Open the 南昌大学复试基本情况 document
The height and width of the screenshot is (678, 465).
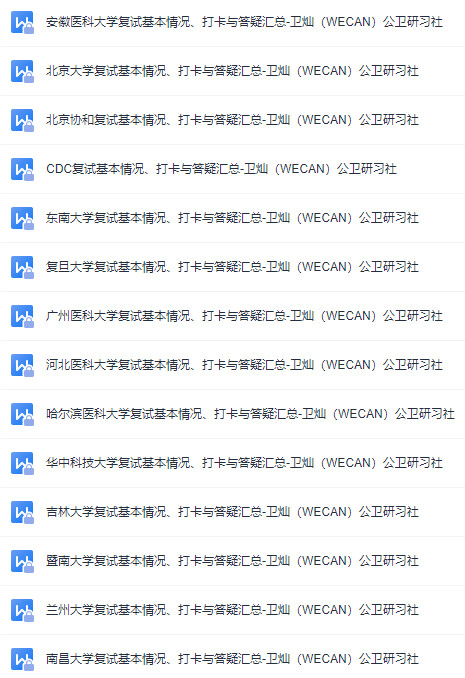(232, 659)
